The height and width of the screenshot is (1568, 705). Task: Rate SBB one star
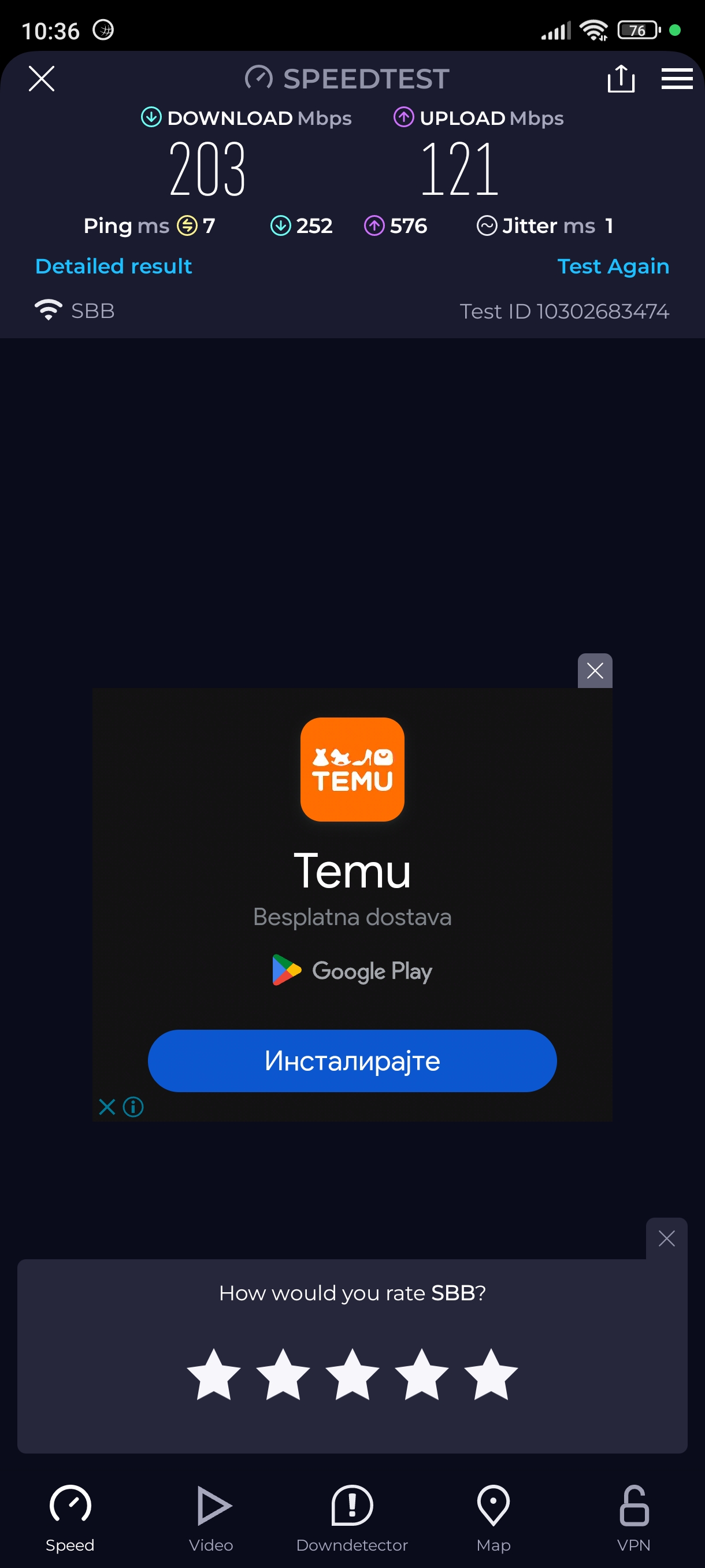click(x=213, y=1375)
